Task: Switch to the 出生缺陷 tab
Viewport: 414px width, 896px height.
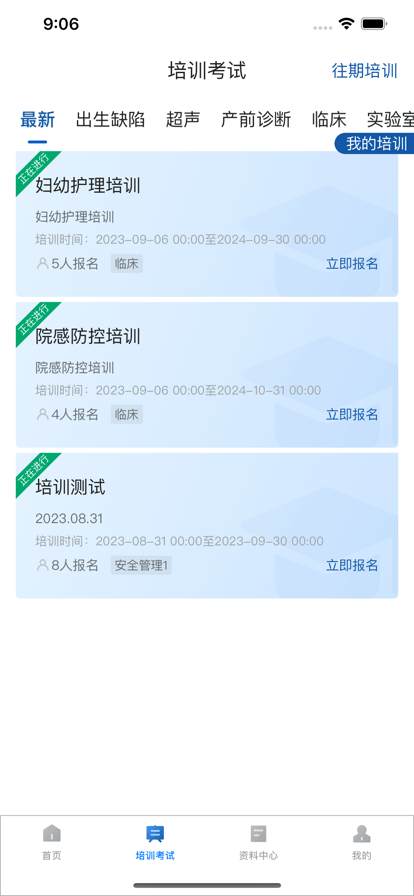Action: click(110, 119)
